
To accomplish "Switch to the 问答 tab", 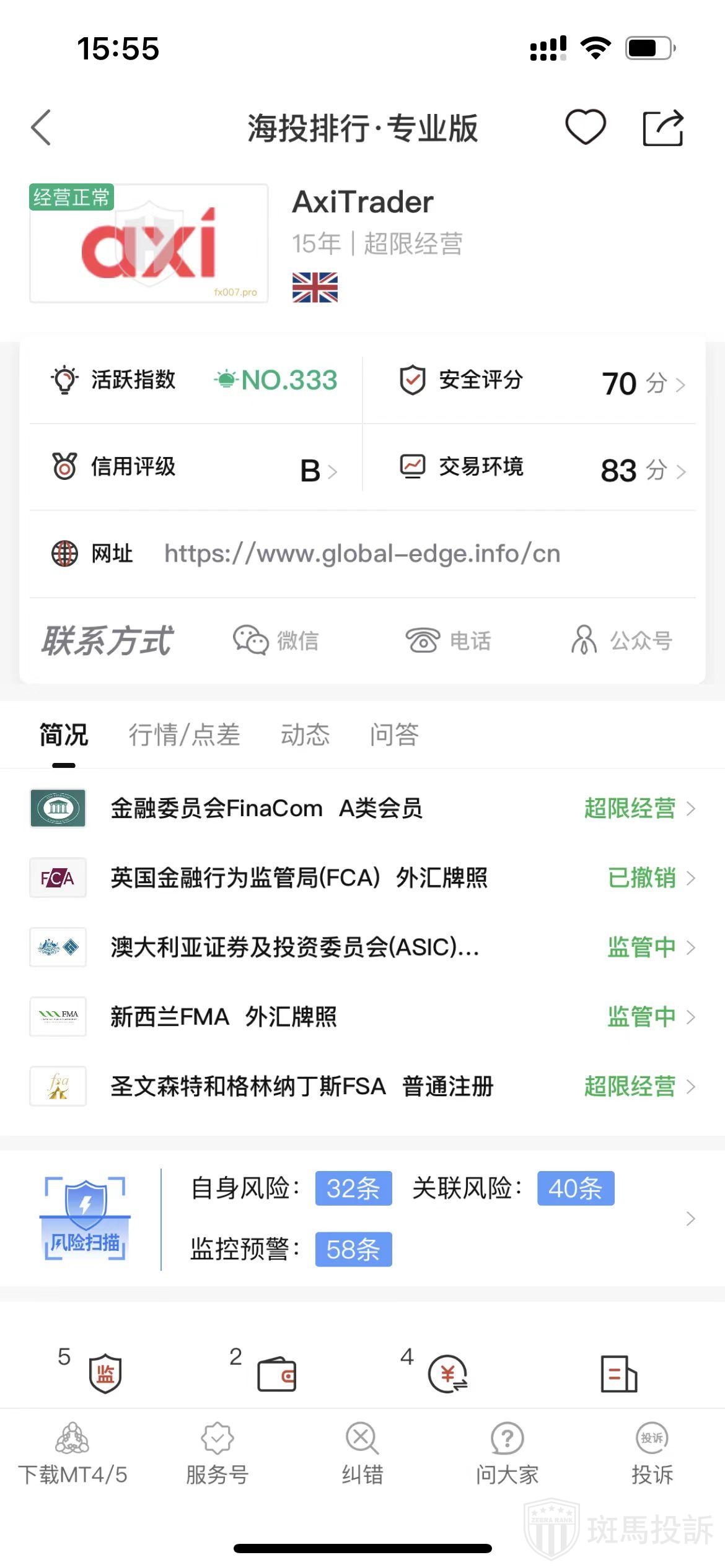I will tap(394, 735).
